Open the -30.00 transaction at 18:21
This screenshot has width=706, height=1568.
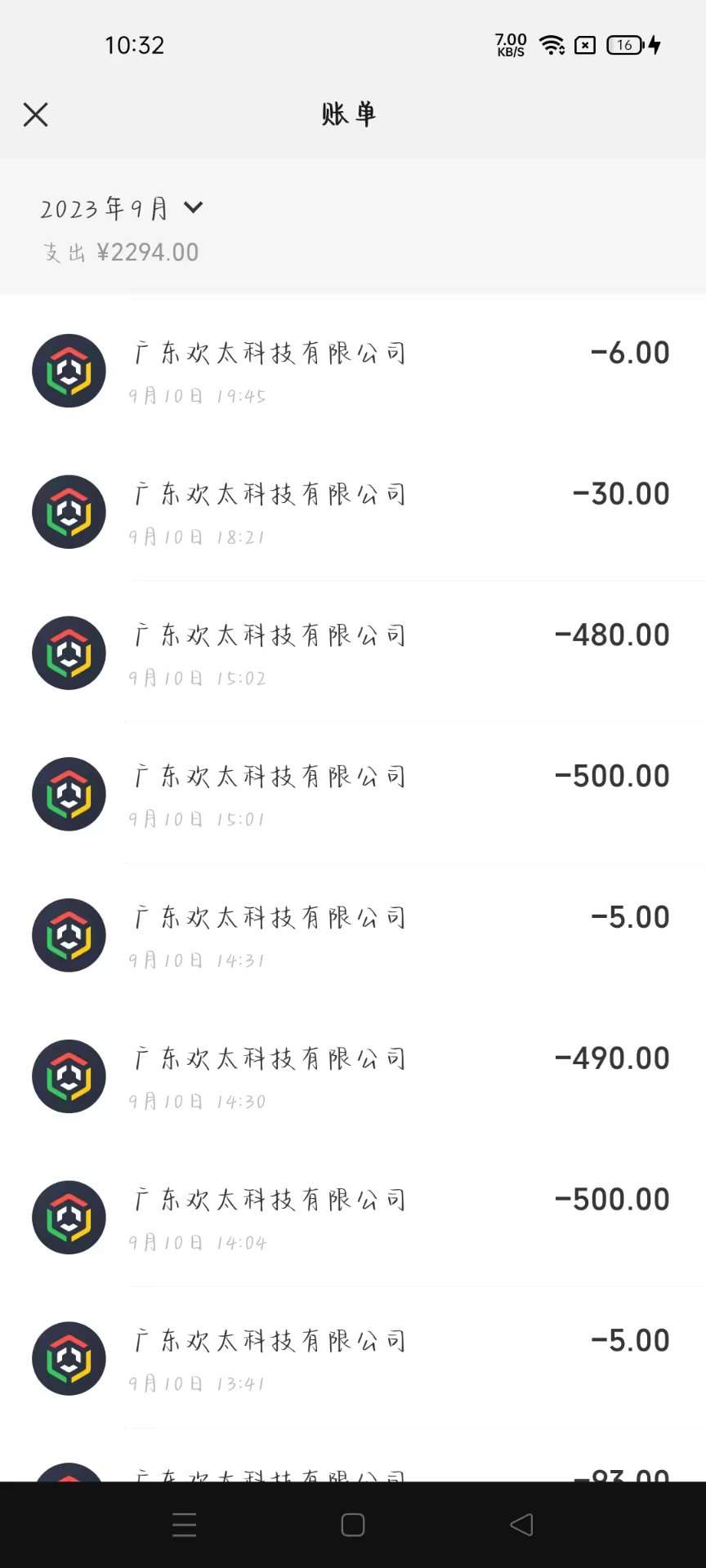click(x=353, y=513)
